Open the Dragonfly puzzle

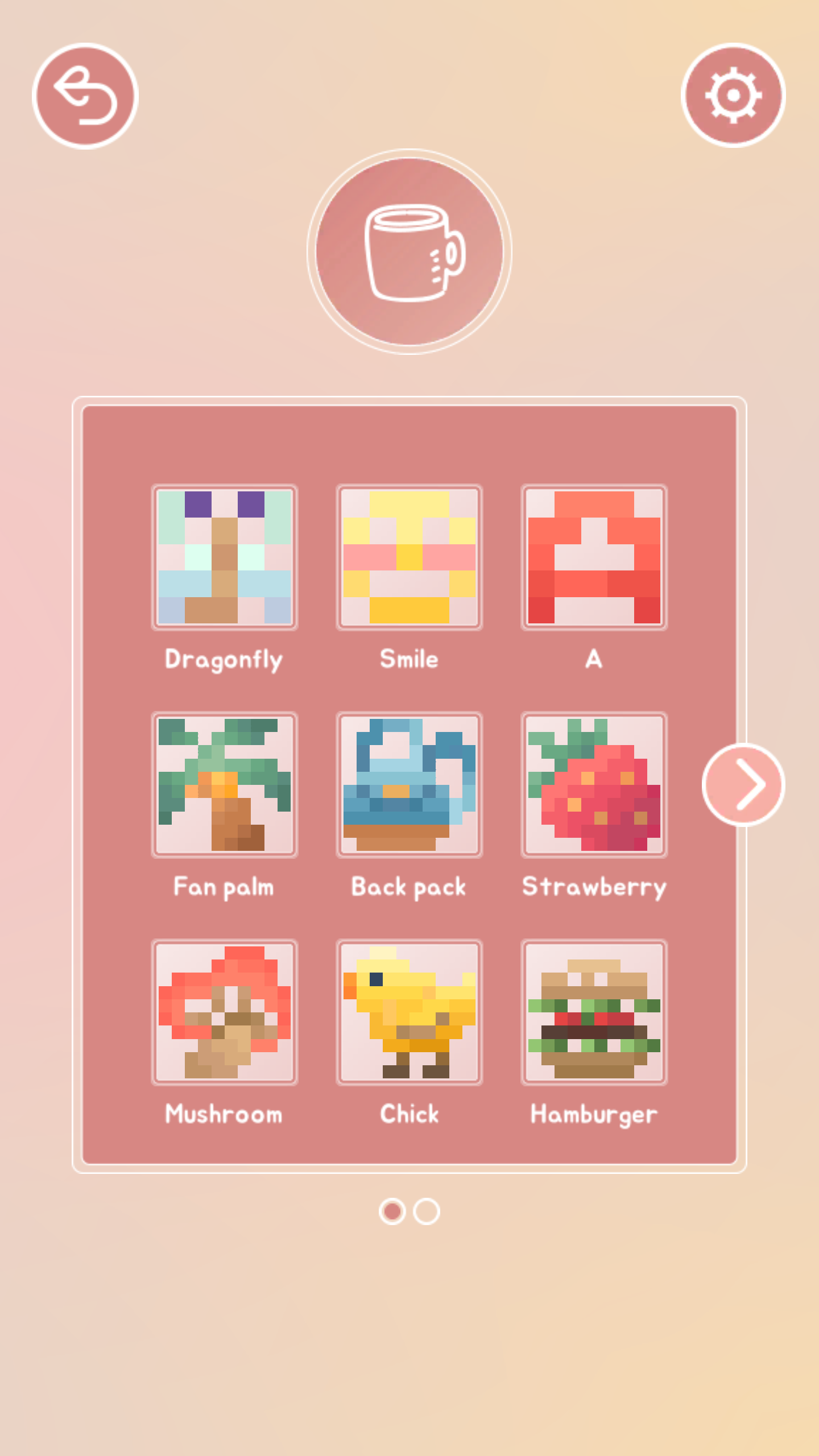click(x=225, y=557)
